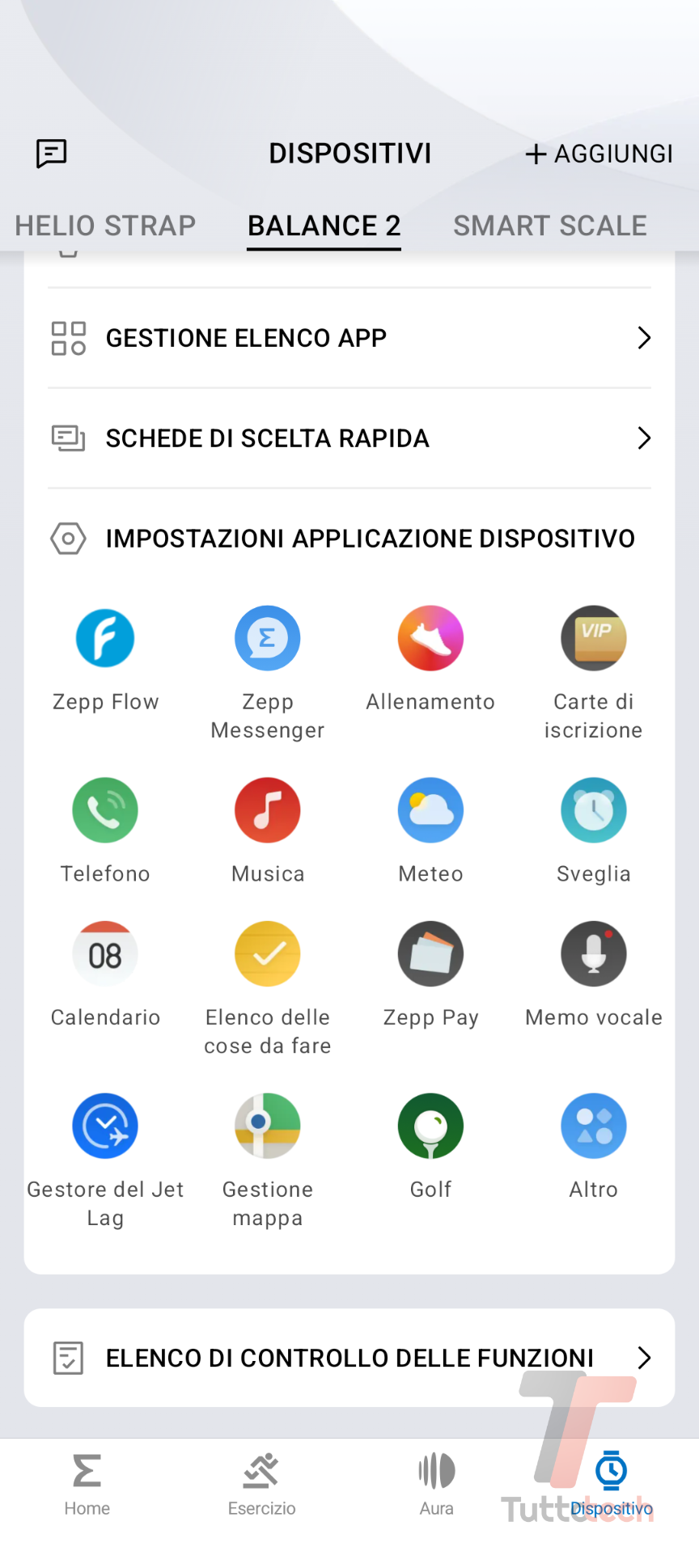
Task: Open SCHEDE DI SCELTA RAPIDA
Action: click(x=349, y=438)
